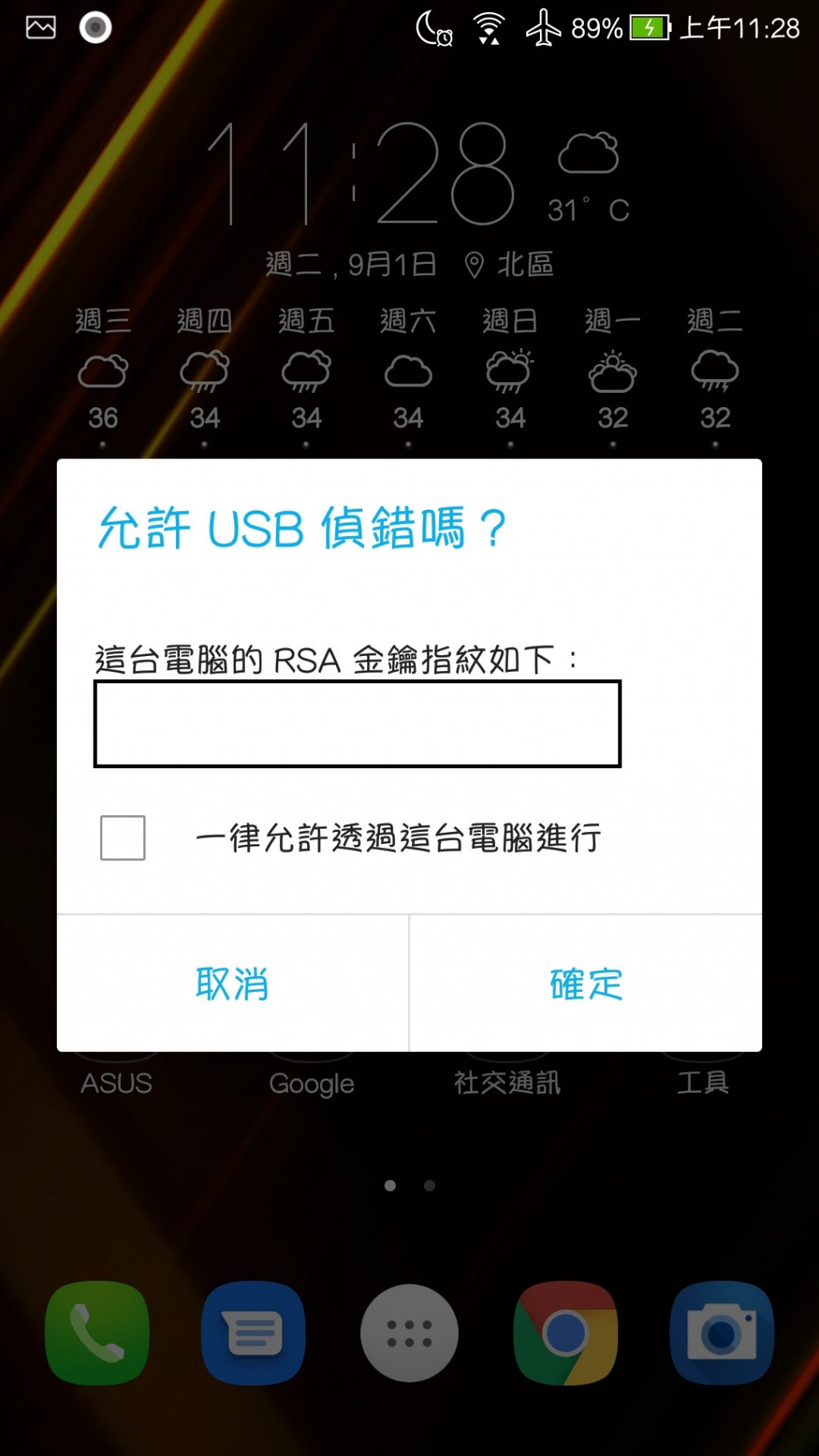Tap 確定 to allow USB debugging
The height and width of the screenshot is (1456, 819).
click(585, 983)
